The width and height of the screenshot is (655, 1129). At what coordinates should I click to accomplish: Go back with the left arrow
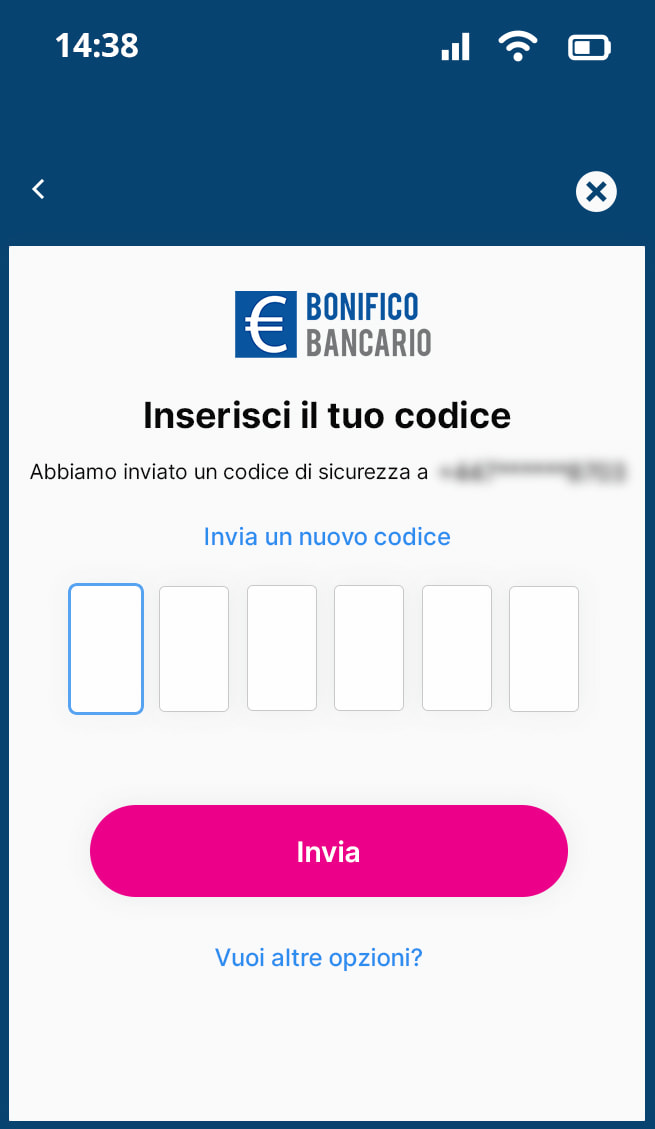pyautogui.click(x=39, y=189)
